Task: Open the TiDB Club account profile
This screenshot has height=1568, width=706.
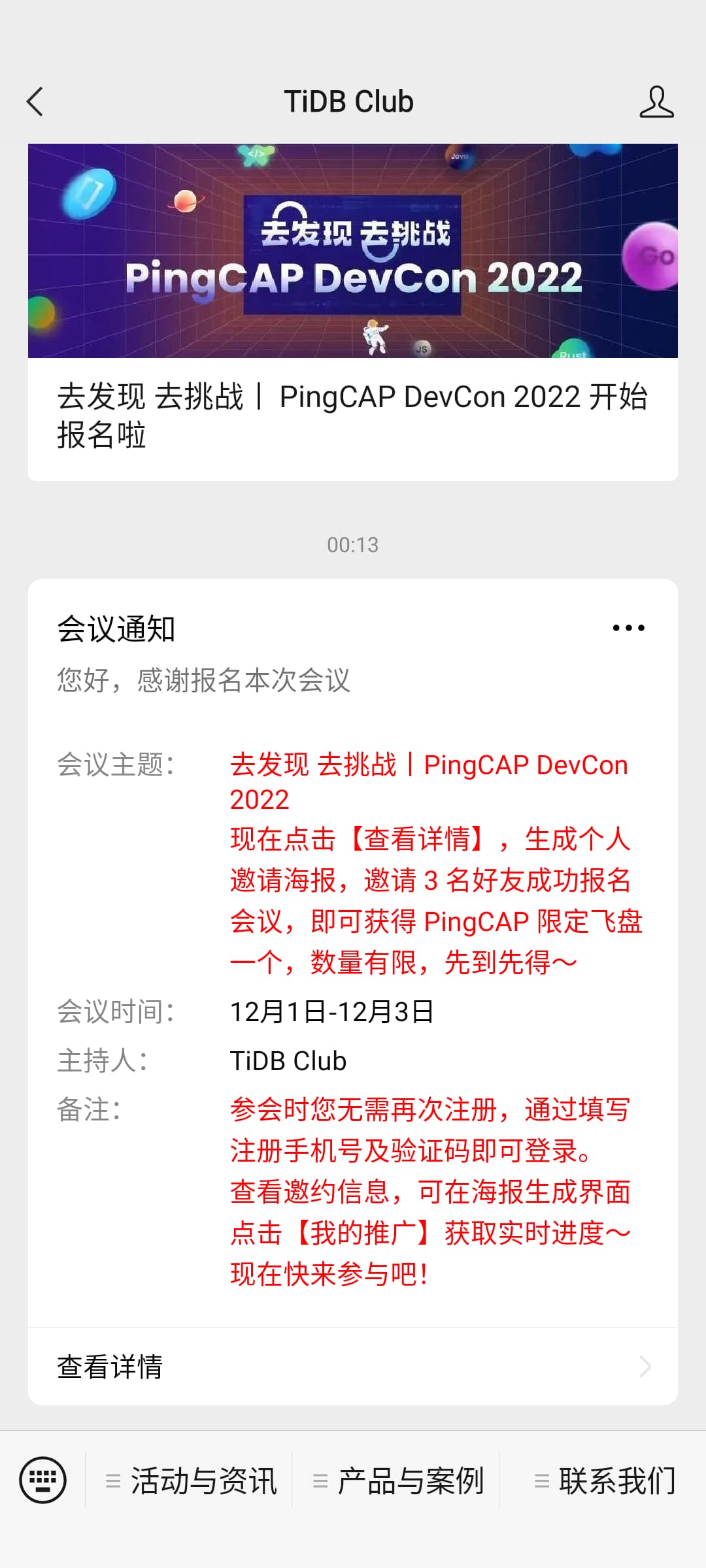Action: coord(656,102)
